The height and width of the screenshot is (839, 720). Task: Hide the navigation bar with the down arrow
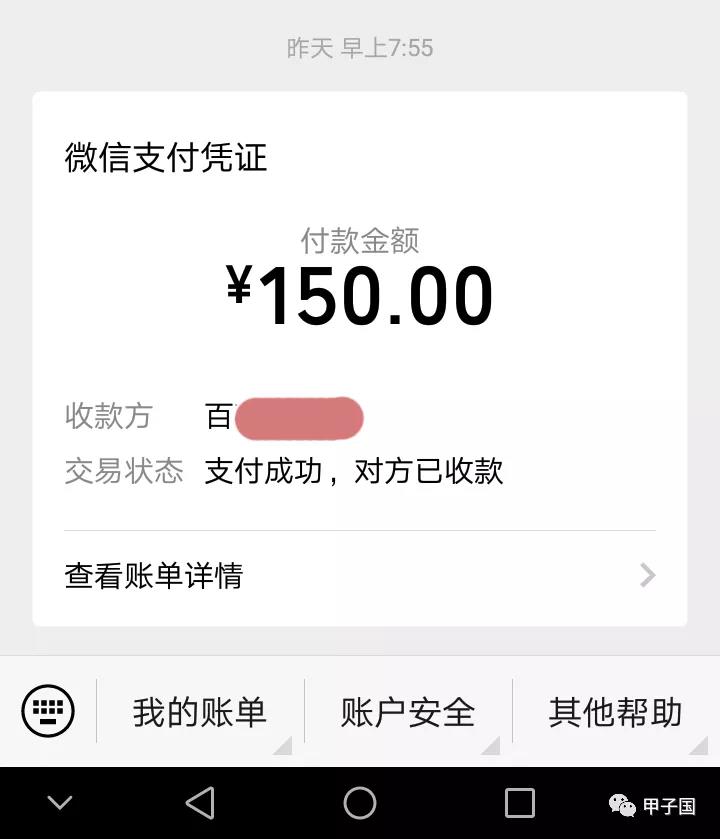pyautogui.click(x=60, y=802)
